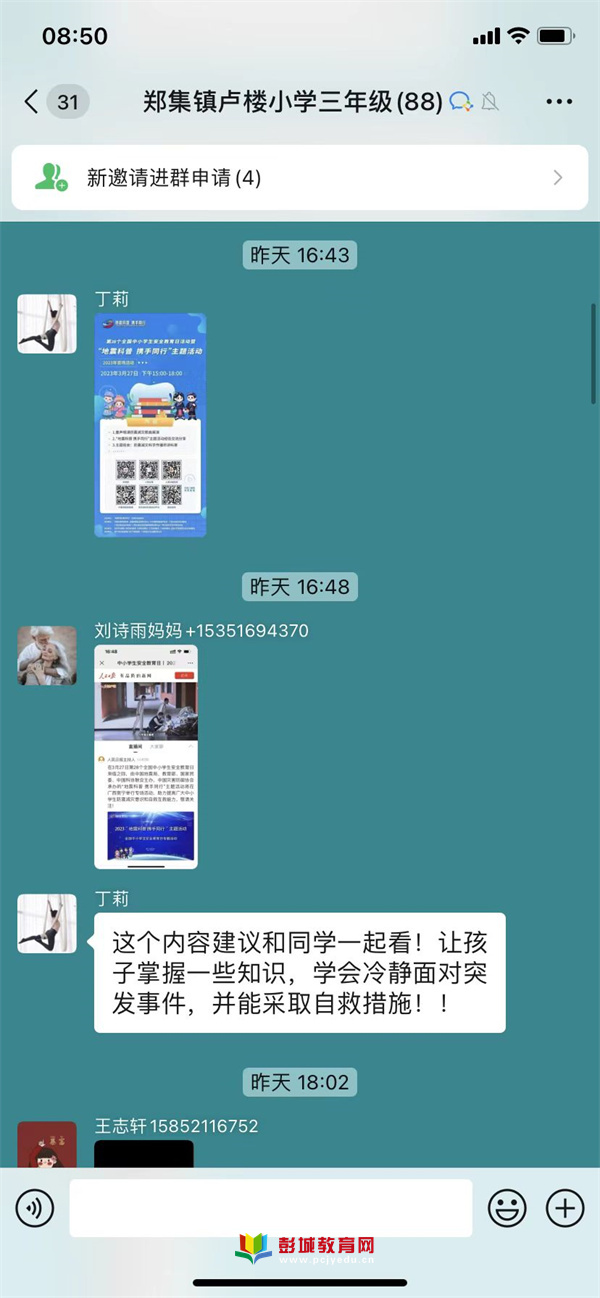Switch to voice message input
Screen dimensions: 600x1298
35,1209
